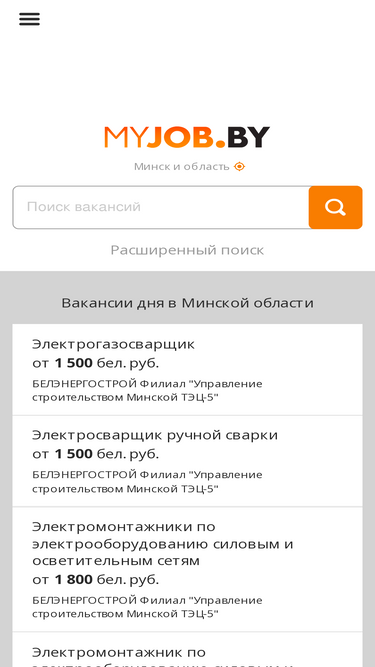Tap the orange search button
This screenshot has height=667, width=375.
[335, 207]
